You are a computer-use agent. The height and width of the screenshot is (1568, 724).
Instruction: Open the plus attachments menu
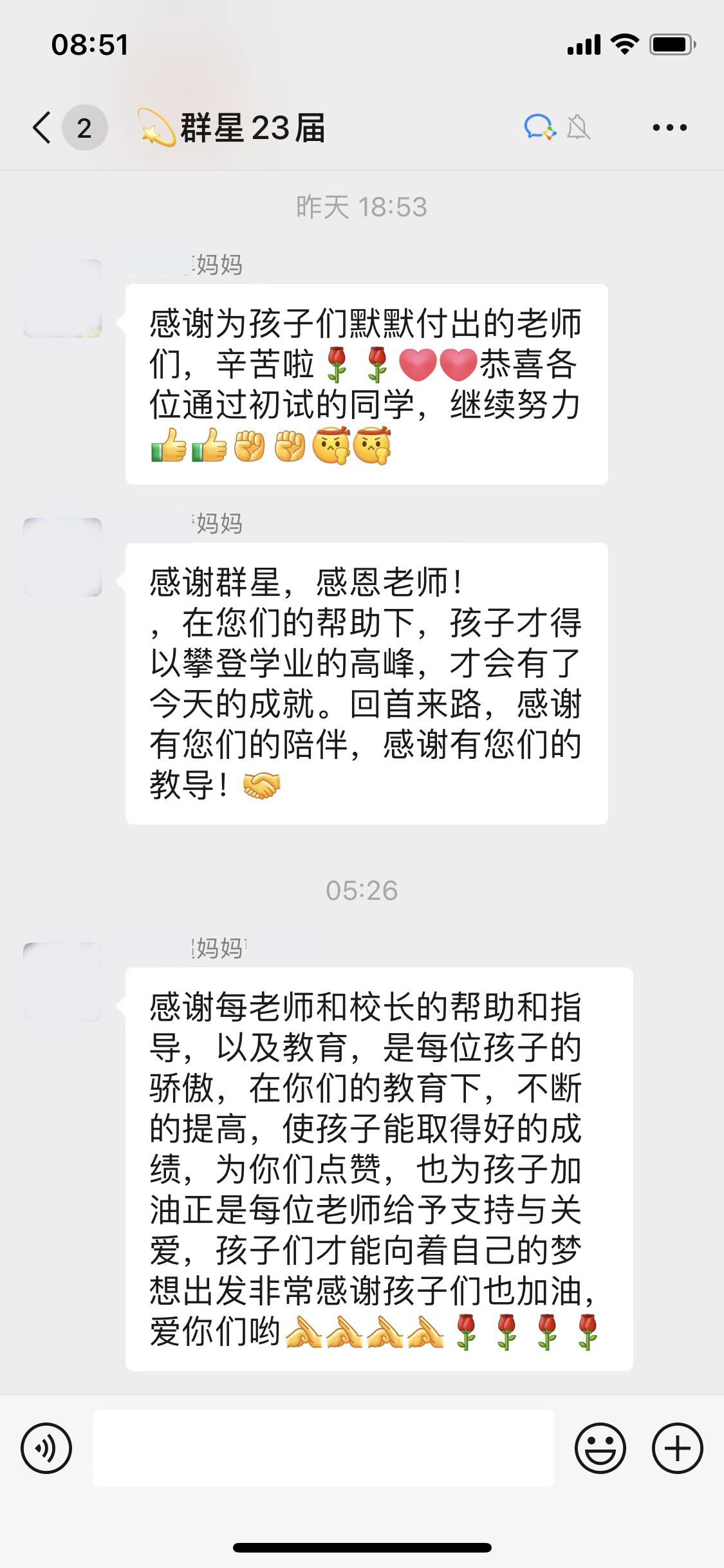pyautogui.click(x=677, y=1448)
